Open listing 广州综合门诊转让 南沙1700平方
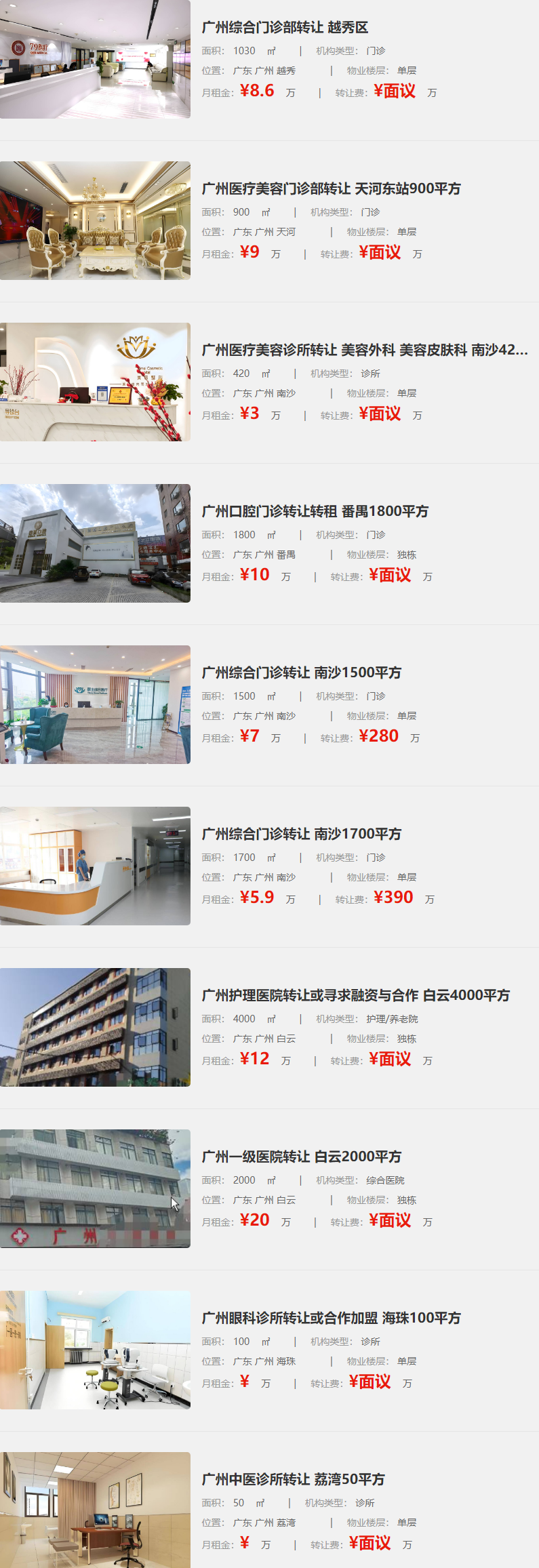 pyautogui.click(x=302, y=834)
